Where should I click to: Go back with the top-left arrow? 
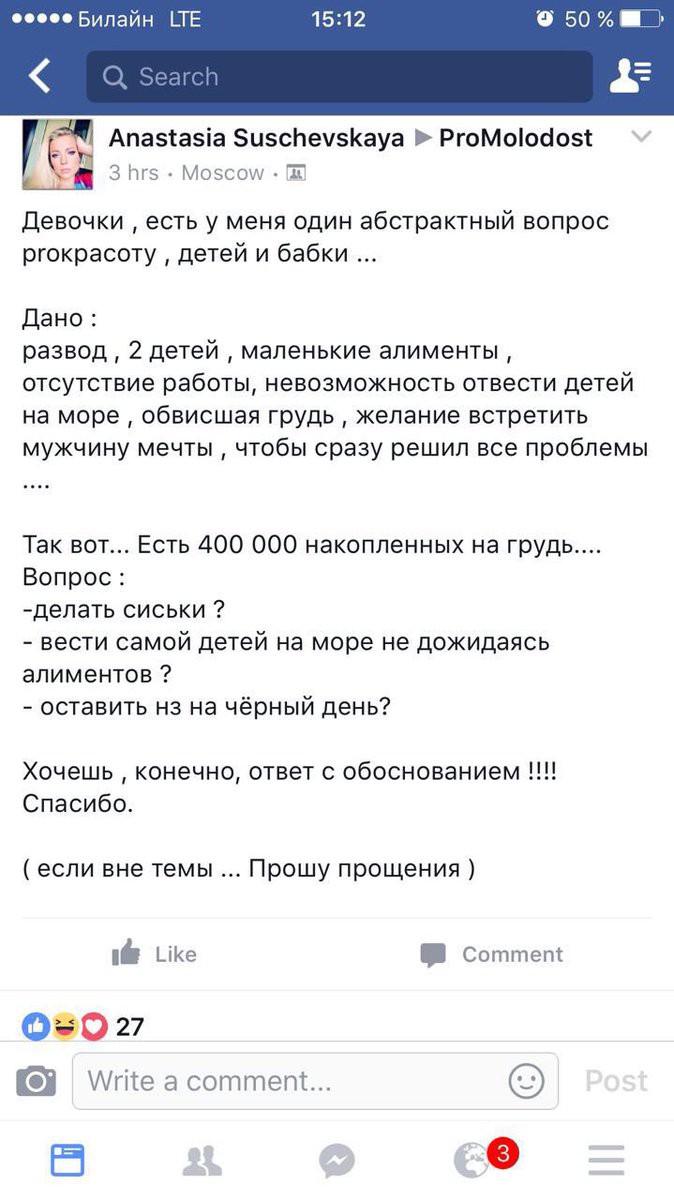40,77
